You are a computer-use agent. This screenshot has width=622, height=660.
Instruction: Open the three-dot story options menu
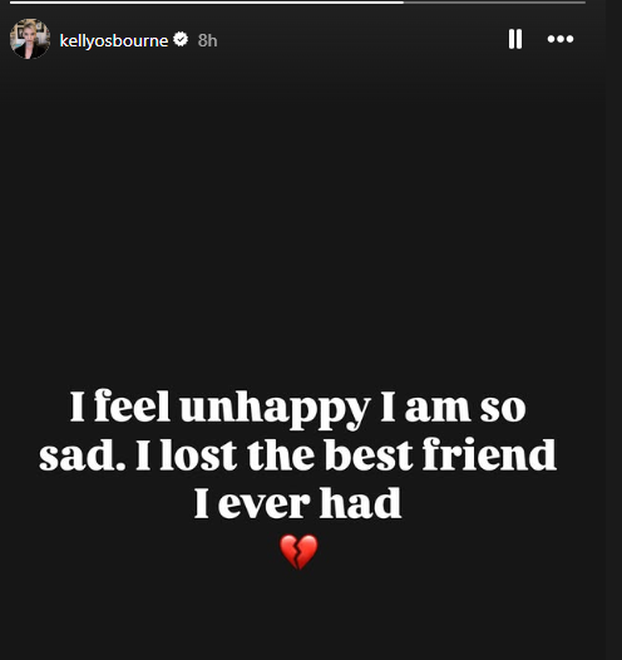[560, 39]
